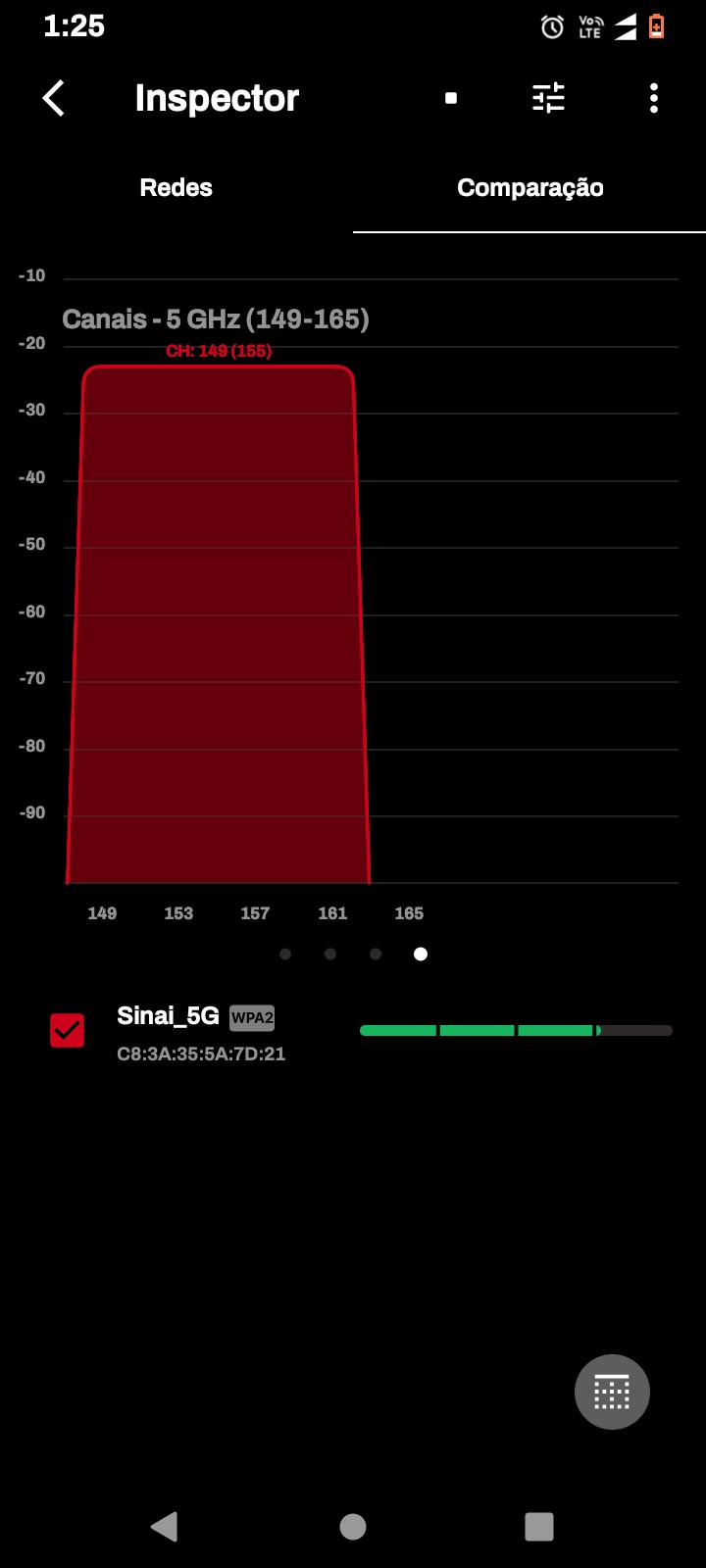Select the Comparação tab

(x=529, y=188)
